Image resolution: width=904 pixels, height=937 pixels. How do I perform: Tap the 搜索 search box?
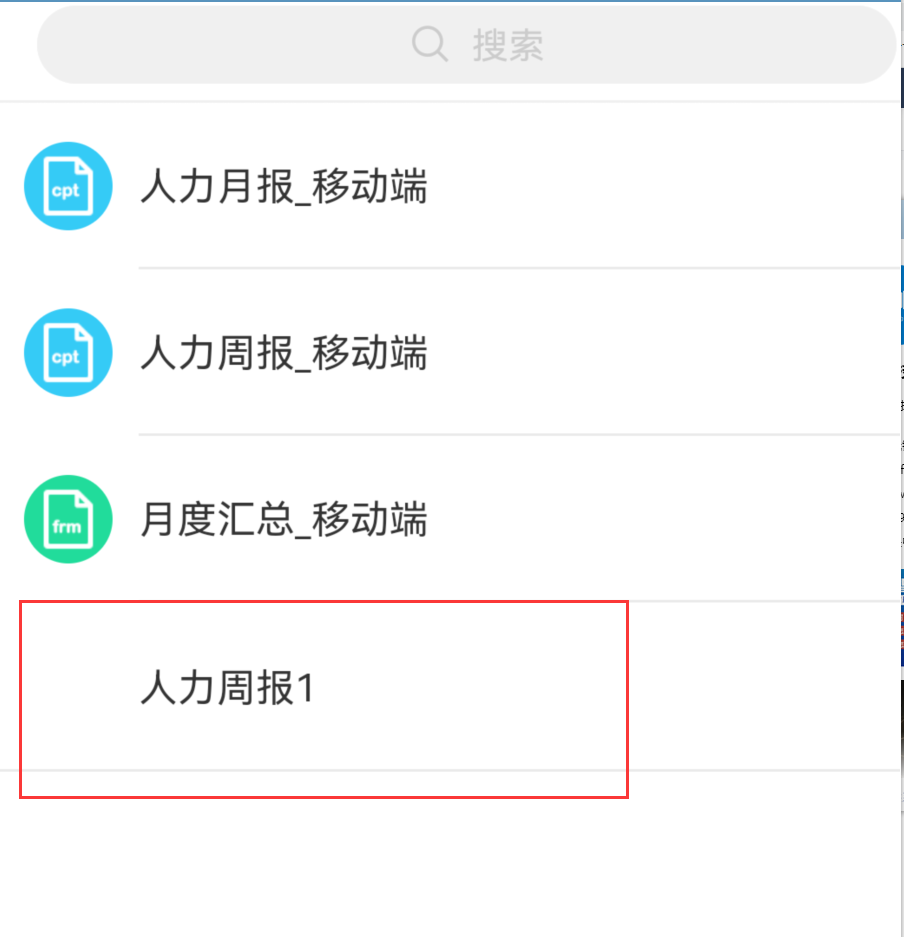[467, 45]
